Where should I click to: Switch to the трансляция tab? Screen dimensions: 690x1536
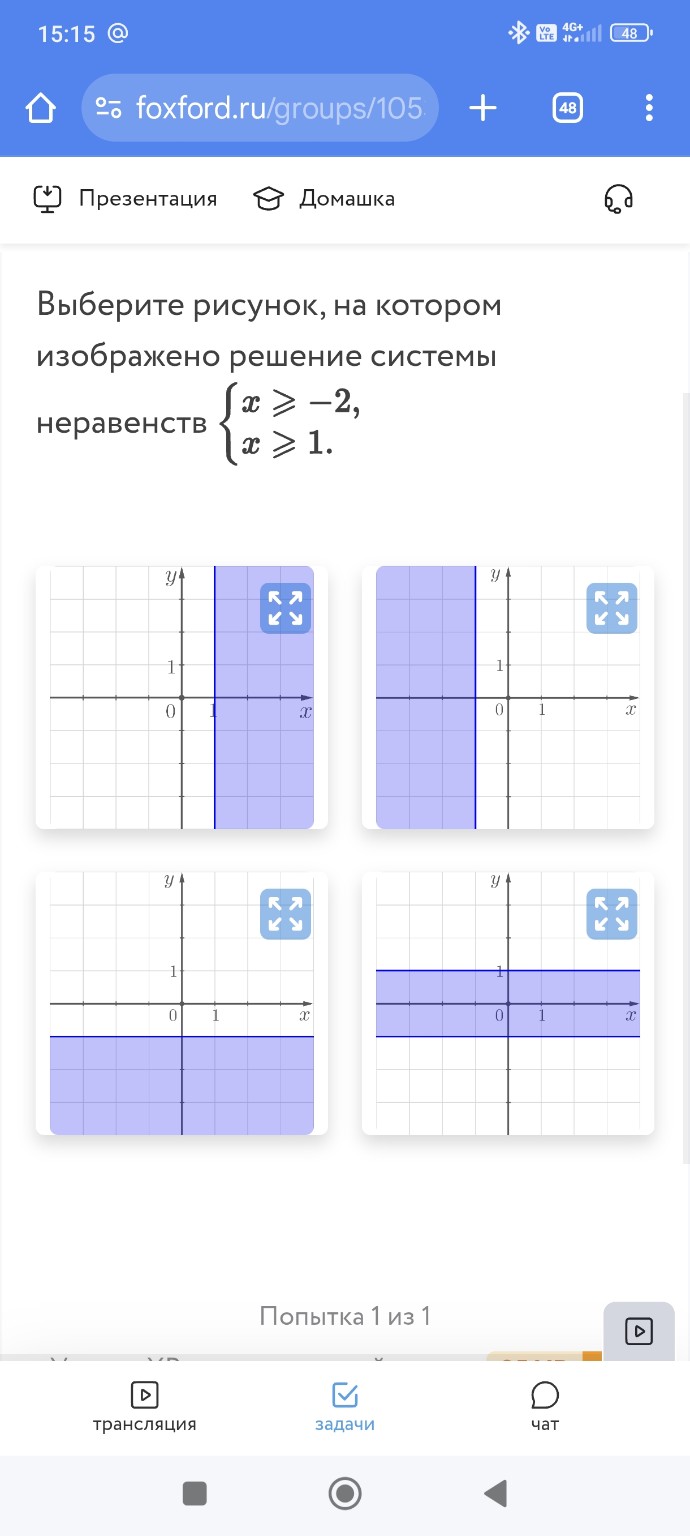pos(144,1406)
